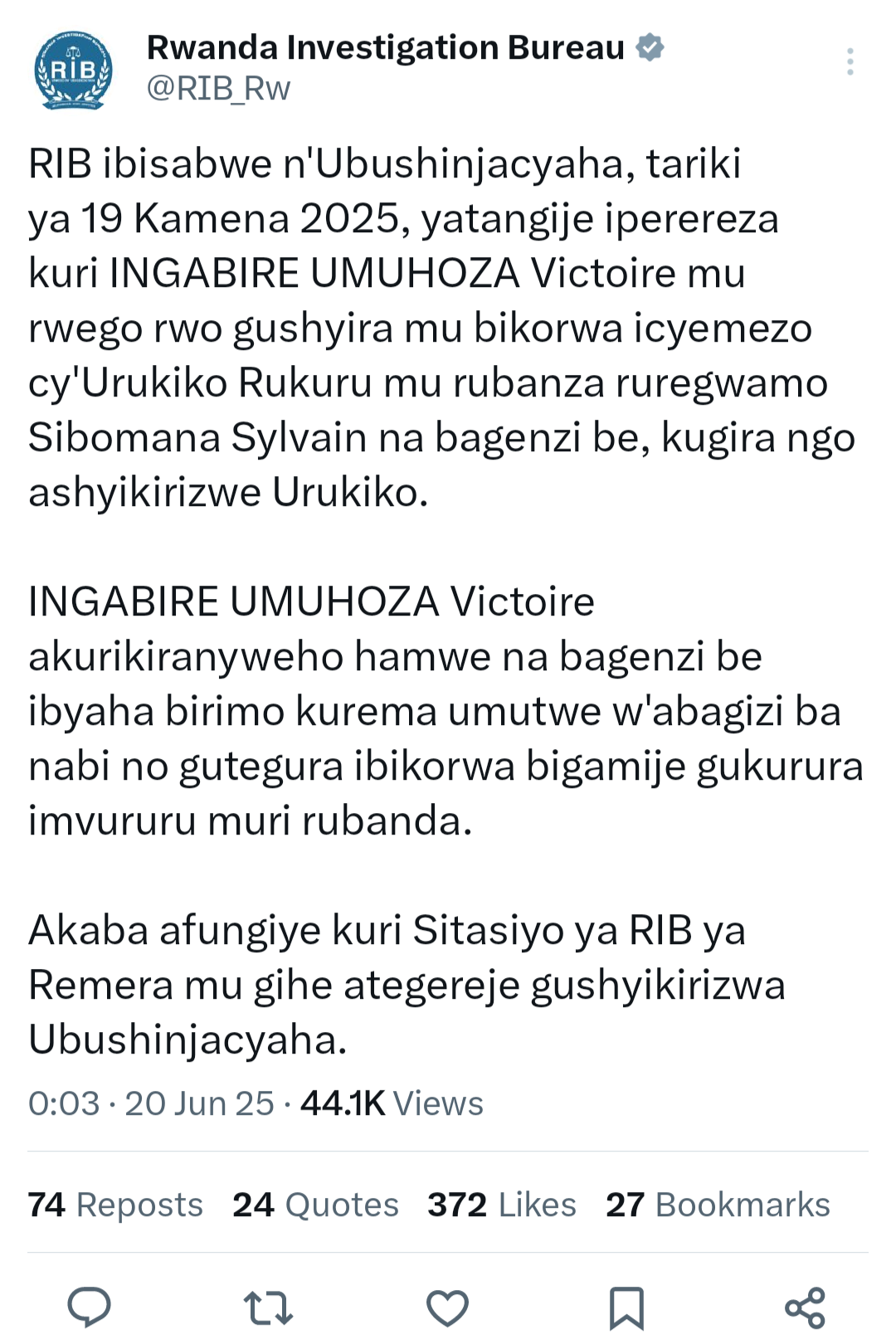Image resolution: width=896 pixels, height=1344 pixels.
Task: Open the Rwanda Investigation Bureau profile name
Action: (385, 48)
